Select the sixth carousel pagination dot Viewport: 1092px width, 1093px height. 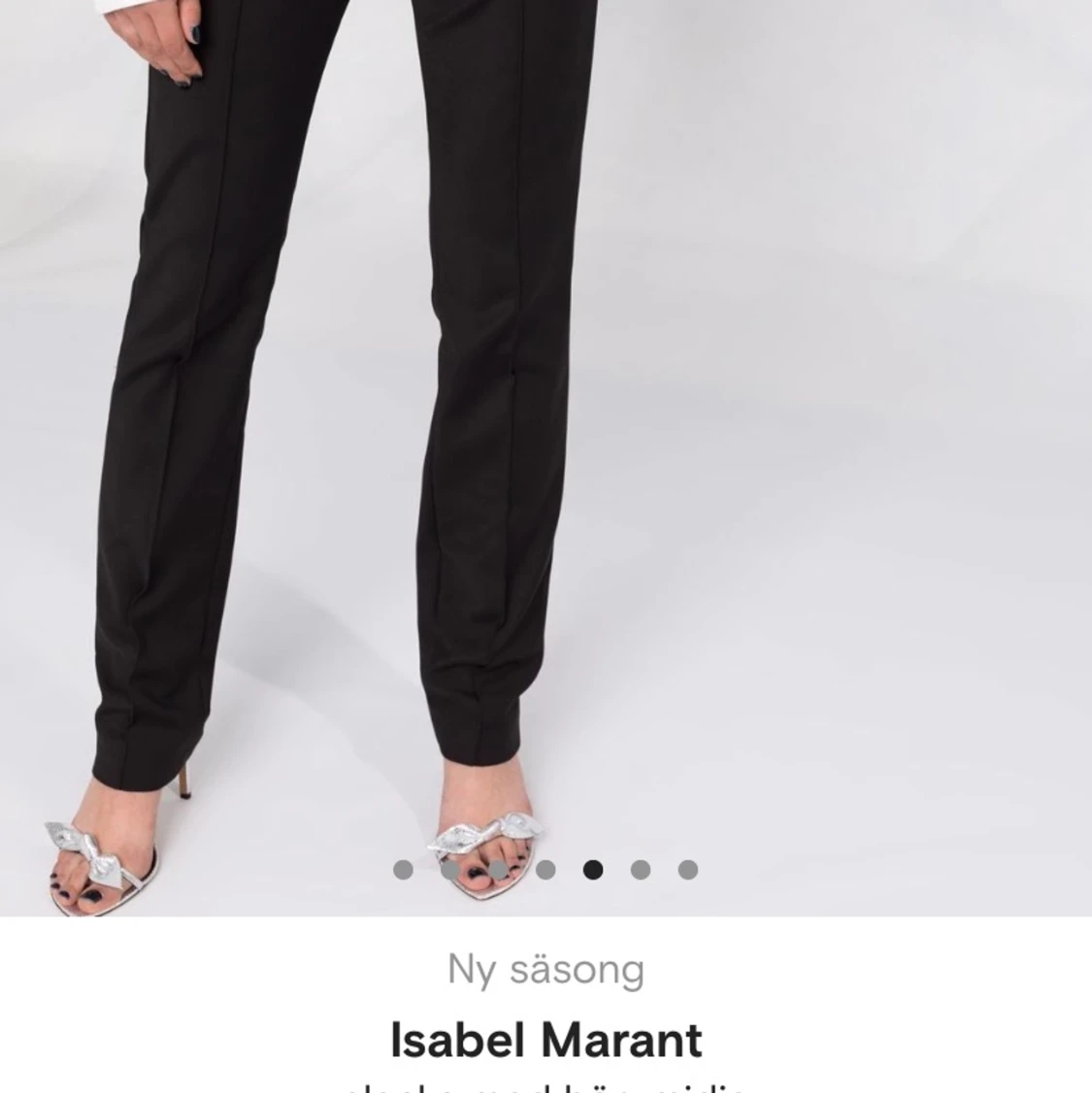(x=643, y=869)
